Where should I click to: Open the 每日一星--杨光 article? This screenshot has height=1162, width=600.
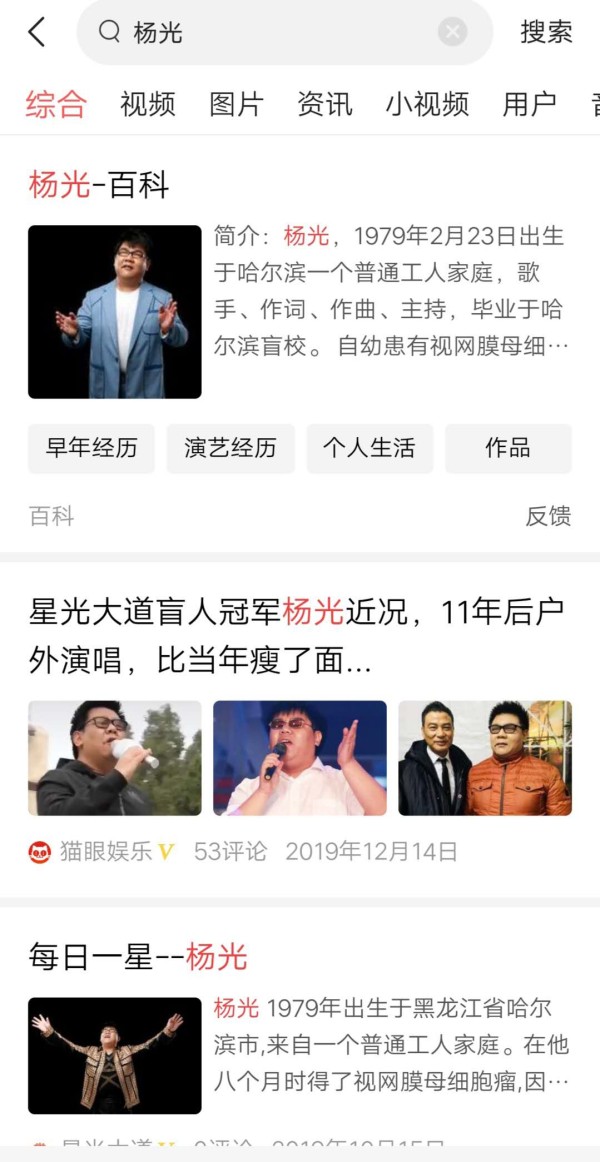tap(138, 957)
